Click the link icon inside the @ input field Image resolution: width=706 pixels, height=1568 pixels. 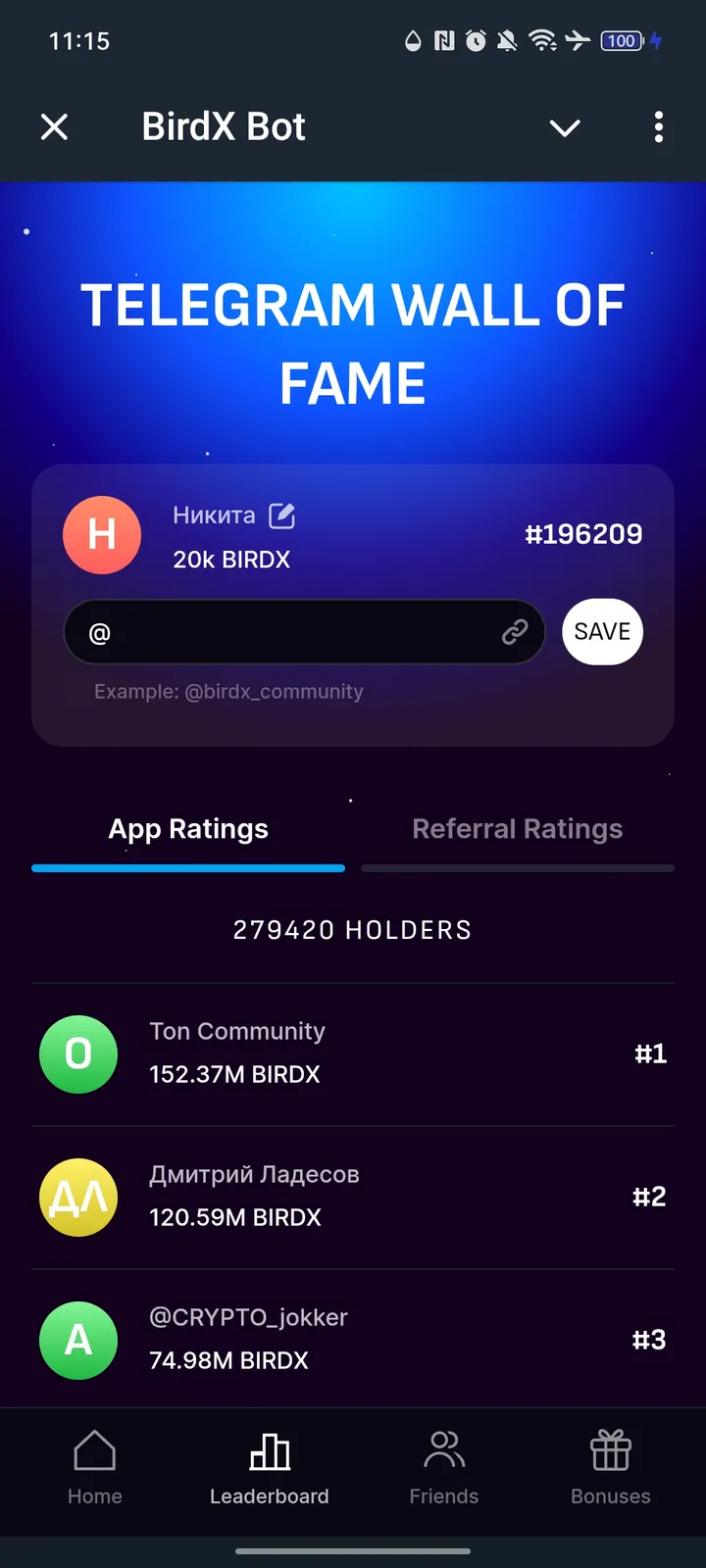(x=517, y=632)
